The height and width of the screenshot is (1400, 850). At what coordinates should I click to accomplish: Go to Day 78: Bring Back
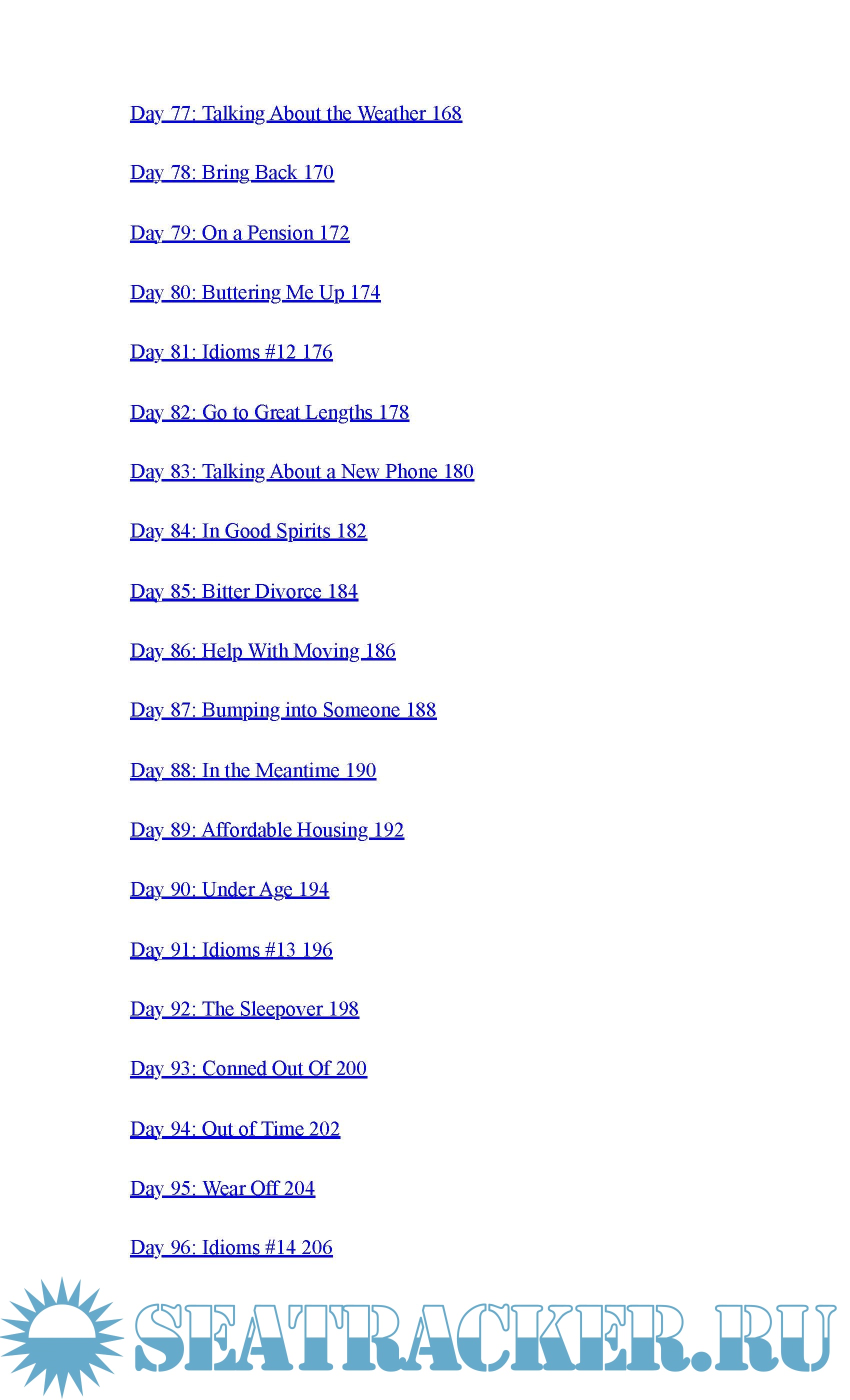[232, 172]
